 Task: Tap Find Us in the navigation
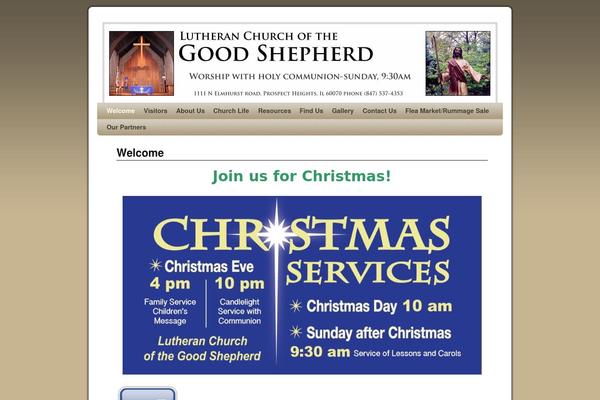[x=311, y=111]
